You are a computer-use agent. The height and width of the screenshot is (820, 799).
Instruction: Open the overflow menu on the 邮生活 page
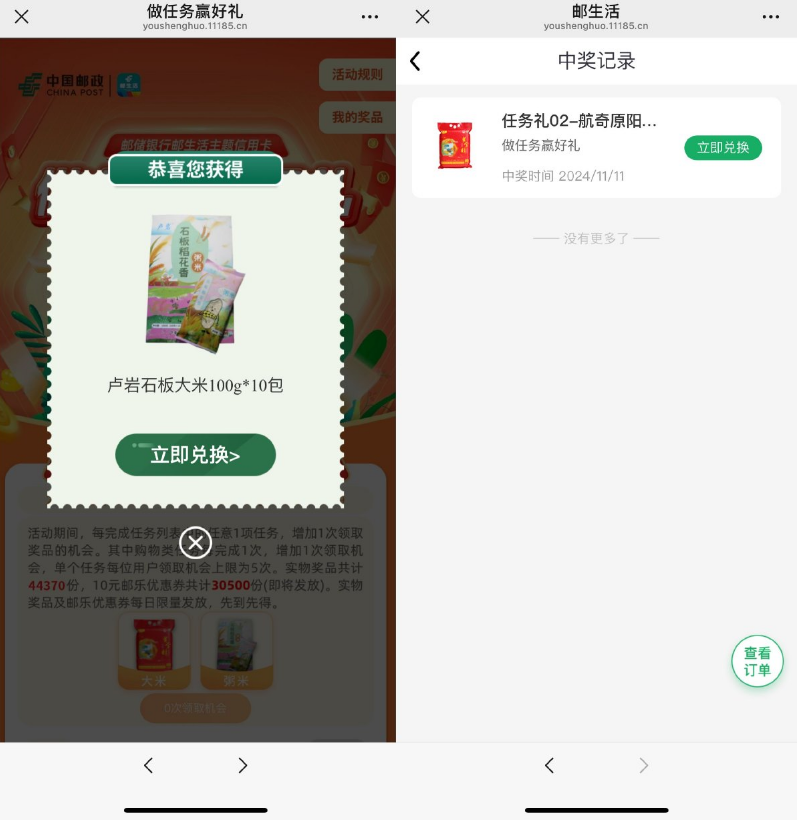(x=770, y=17)
